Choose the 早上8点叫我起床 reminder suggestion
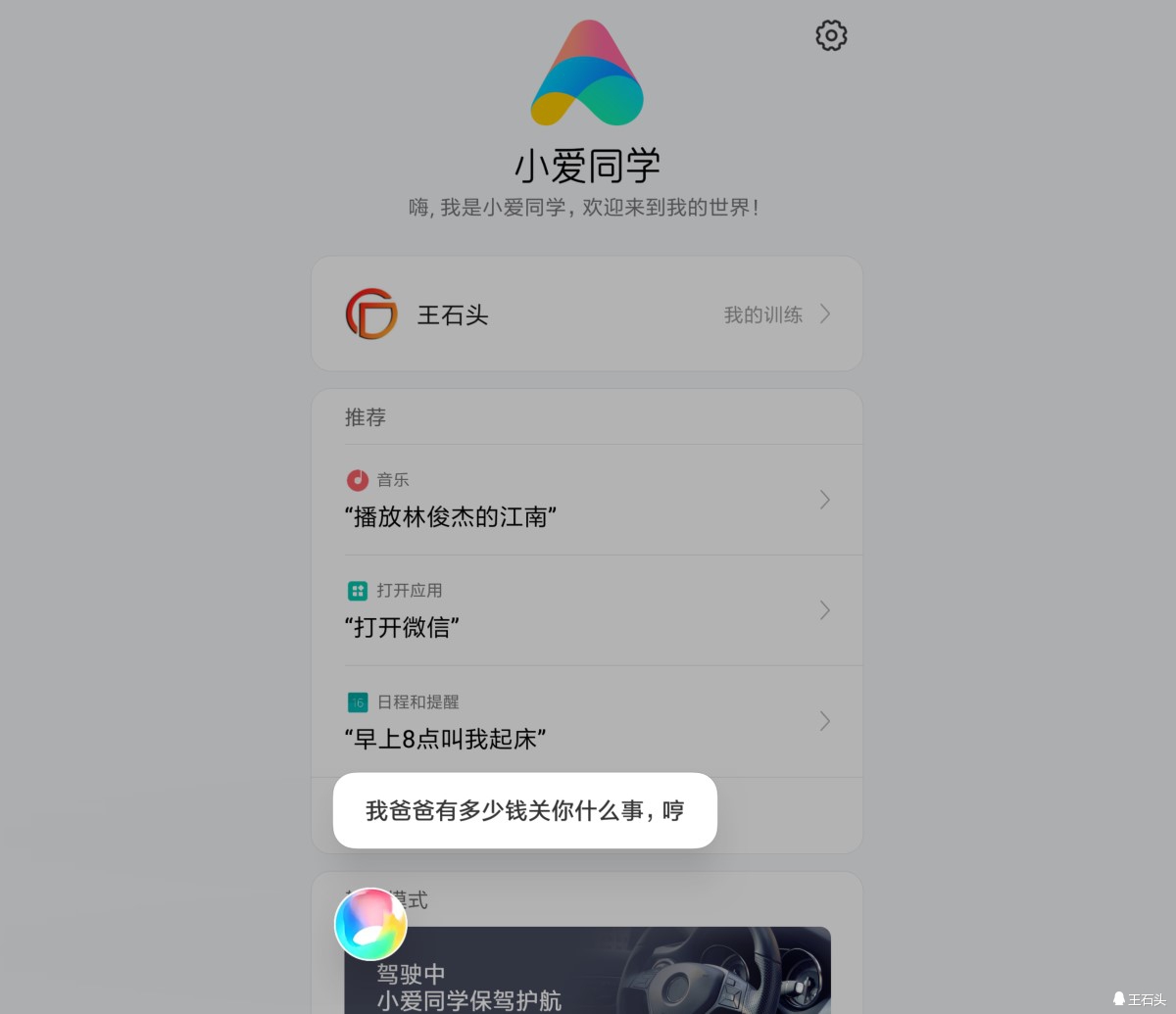Screen dimensions: 1176x1014 pyautogui.click(x=586, y=722)
